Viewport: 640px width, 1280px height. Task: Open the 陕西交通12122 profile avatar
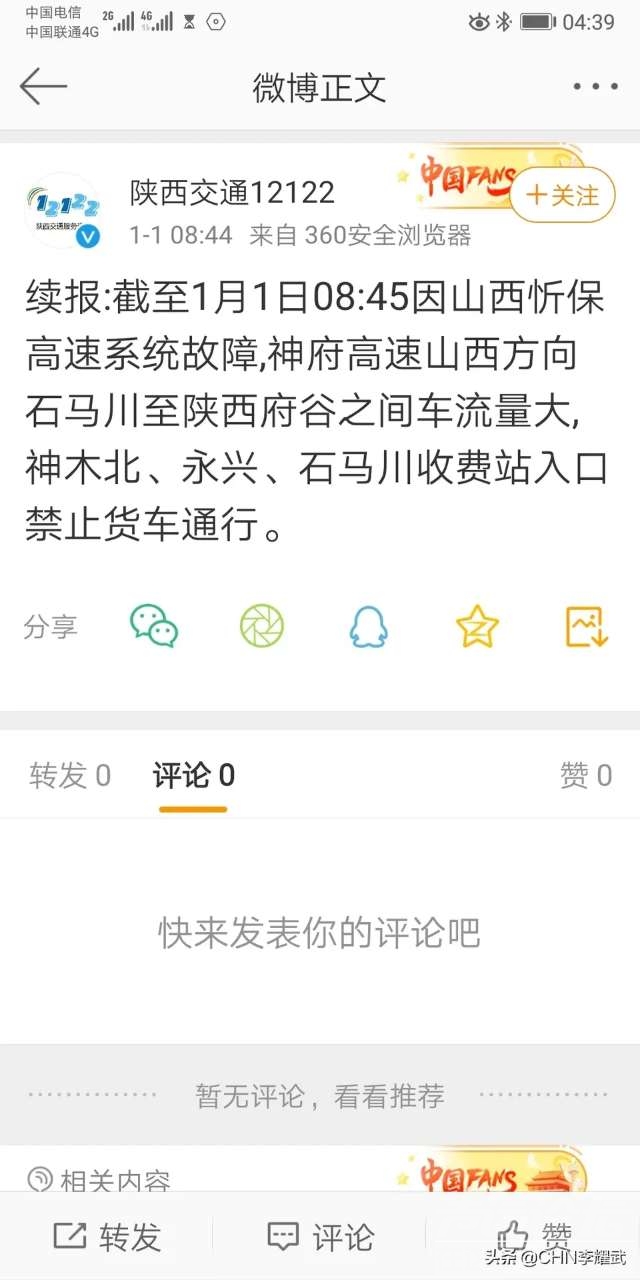click(x=63, y=211)
